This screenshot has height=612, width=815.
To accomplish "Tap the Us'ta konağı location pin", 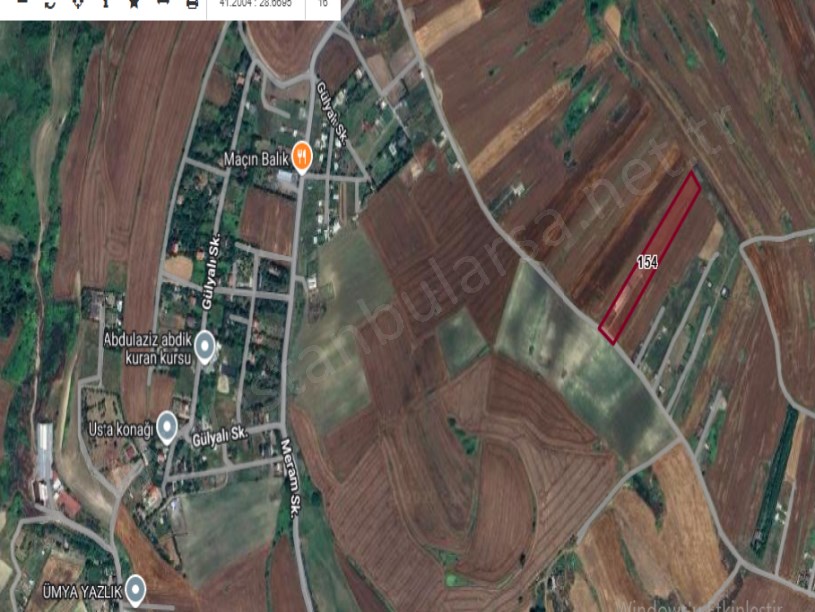I will click(167, 427).
